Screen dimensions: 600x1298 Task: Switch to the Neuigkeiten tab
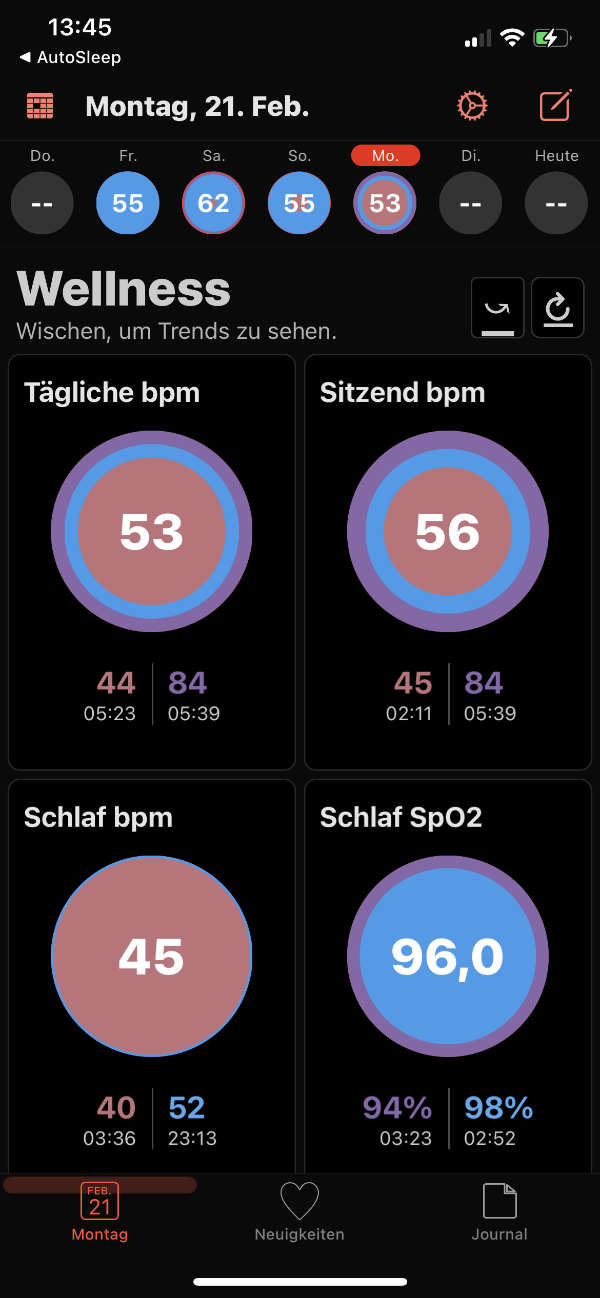(x=299, y=1211)
